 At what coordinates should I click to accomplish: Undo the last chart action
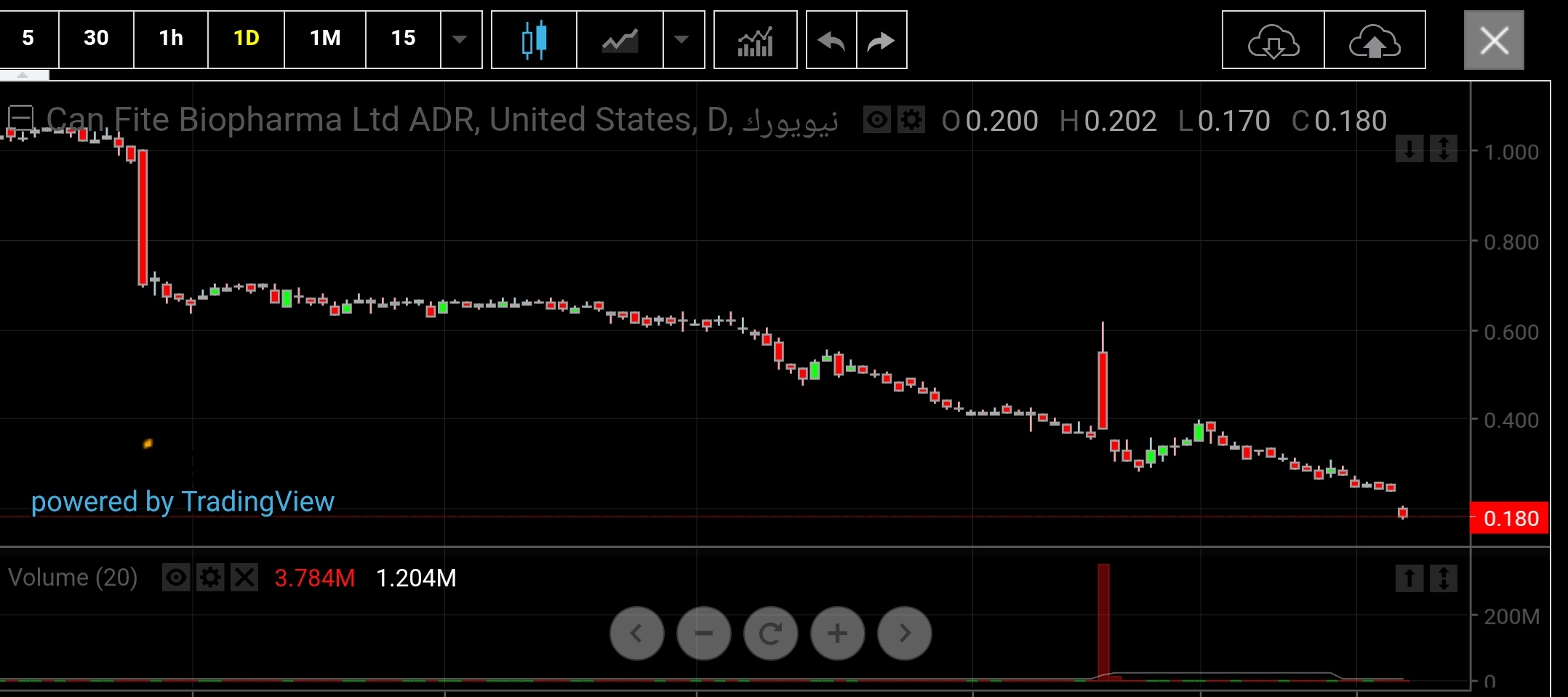[x=831, y=40]
